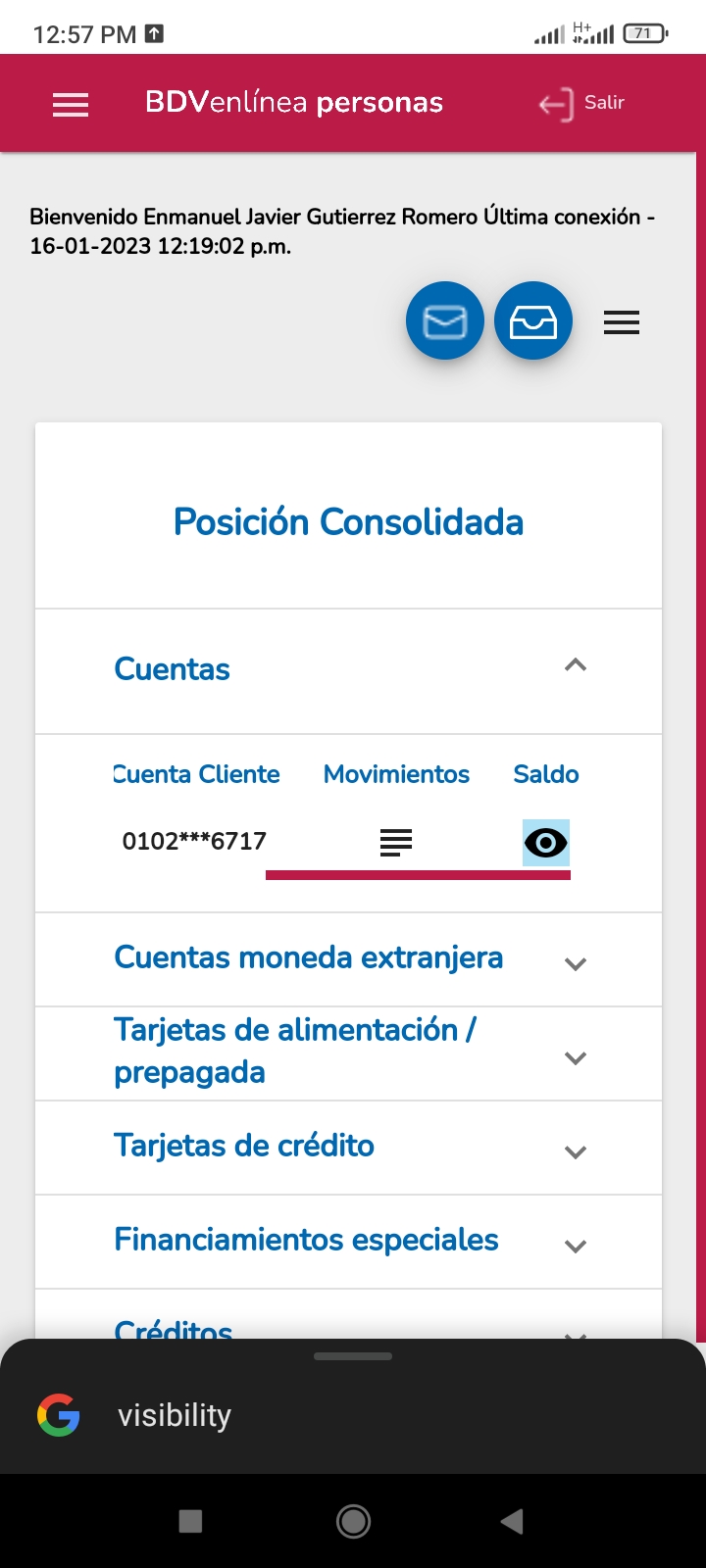Expand Tarjetas de crédito section
The width and height of the screenshot is (706, 1568).
[x=348, y=1148]
